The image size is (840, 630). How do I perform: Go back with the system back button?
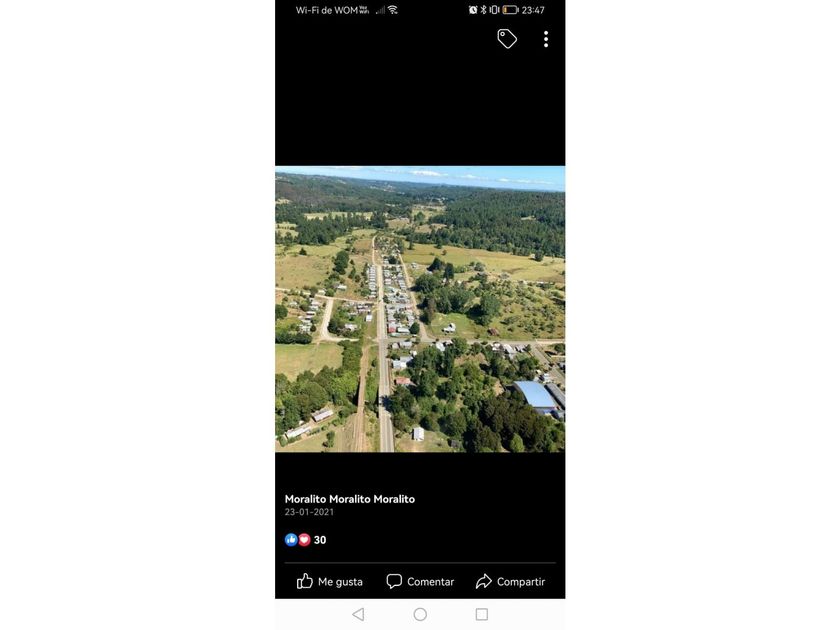point(358,614)
